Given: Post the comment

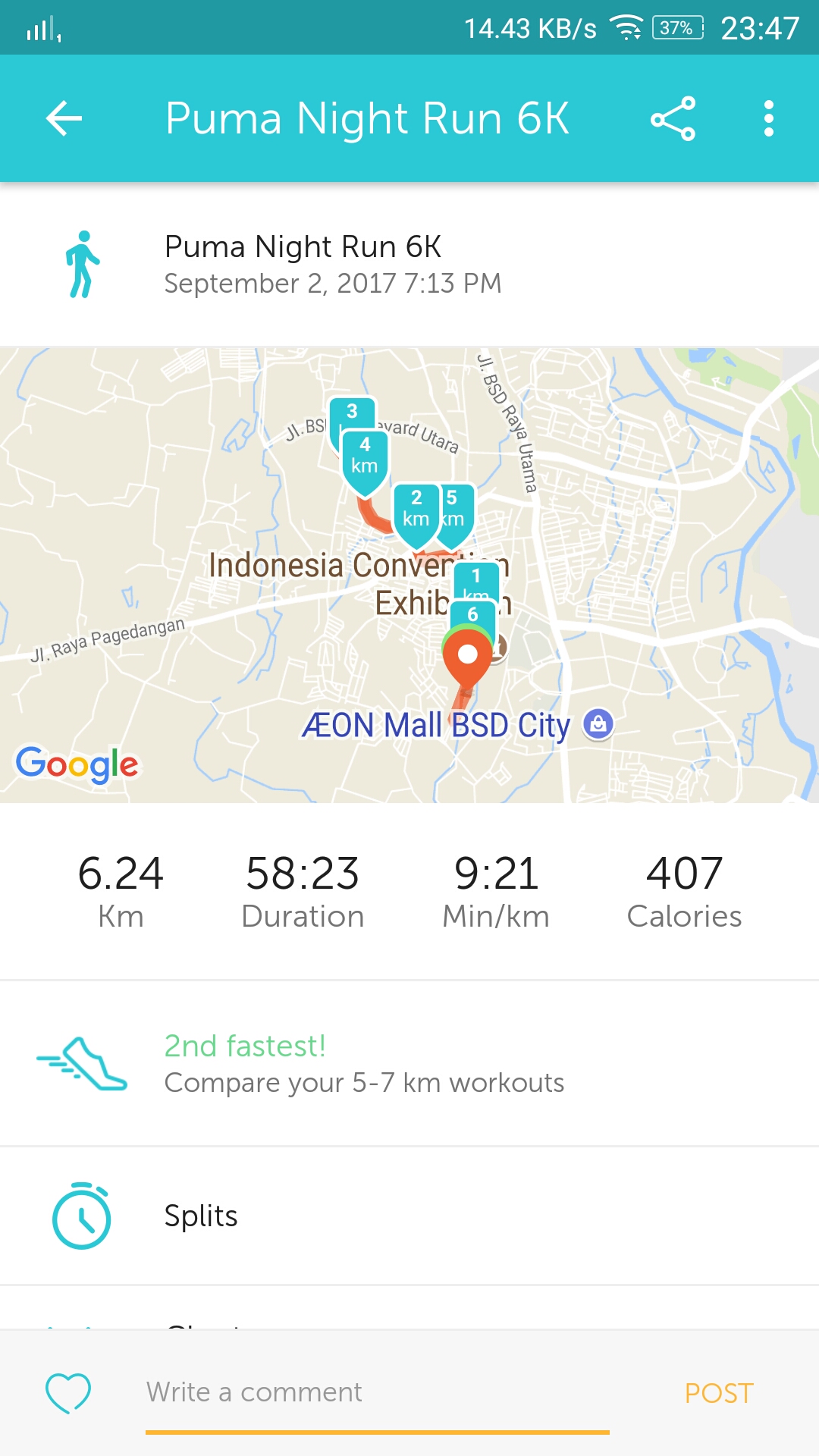Looking at the screenshot, I should coord(719,1393).
